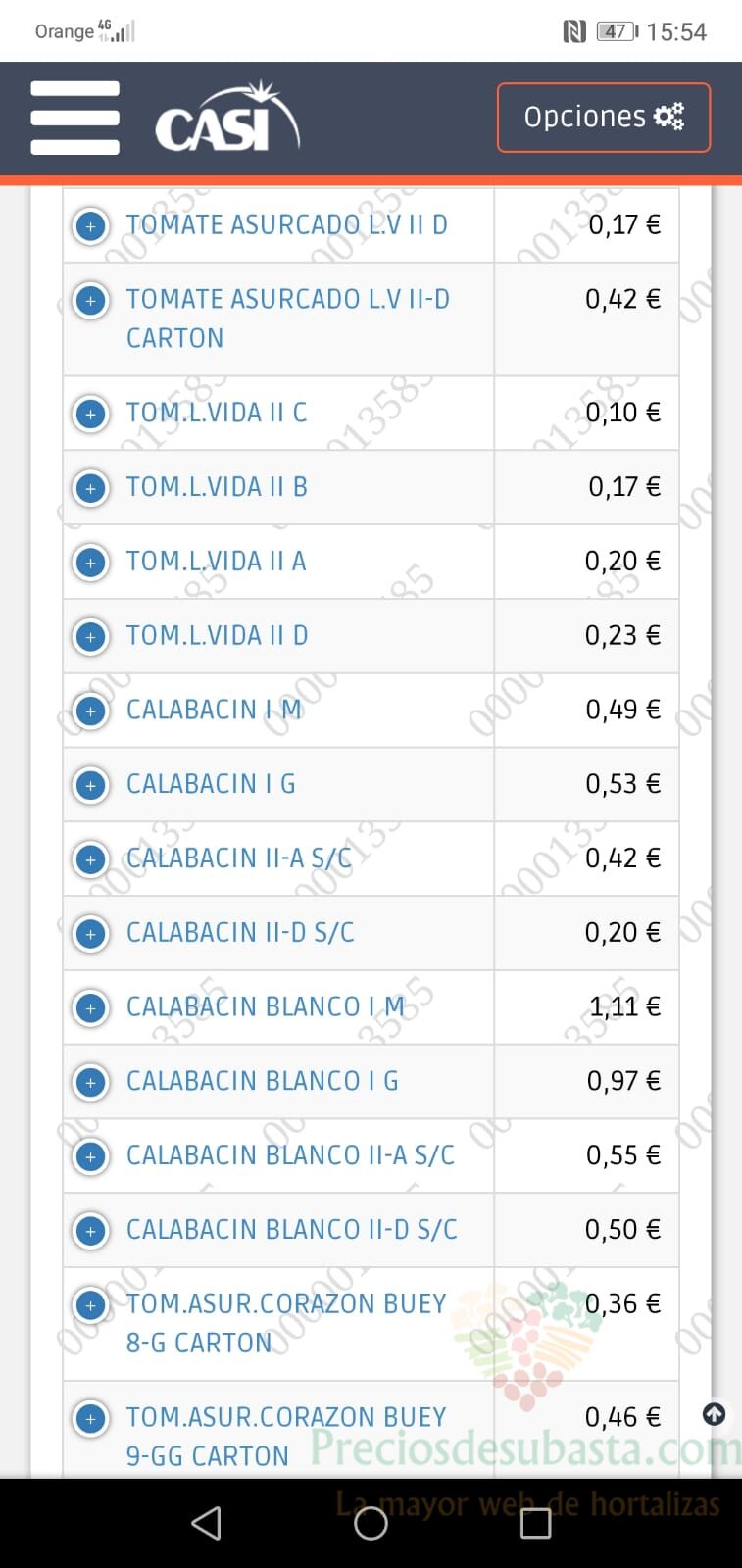Viewport: 742px width, 1568px height.
Task: Go to the system home screen
Action: click(x=371, y=1523)
